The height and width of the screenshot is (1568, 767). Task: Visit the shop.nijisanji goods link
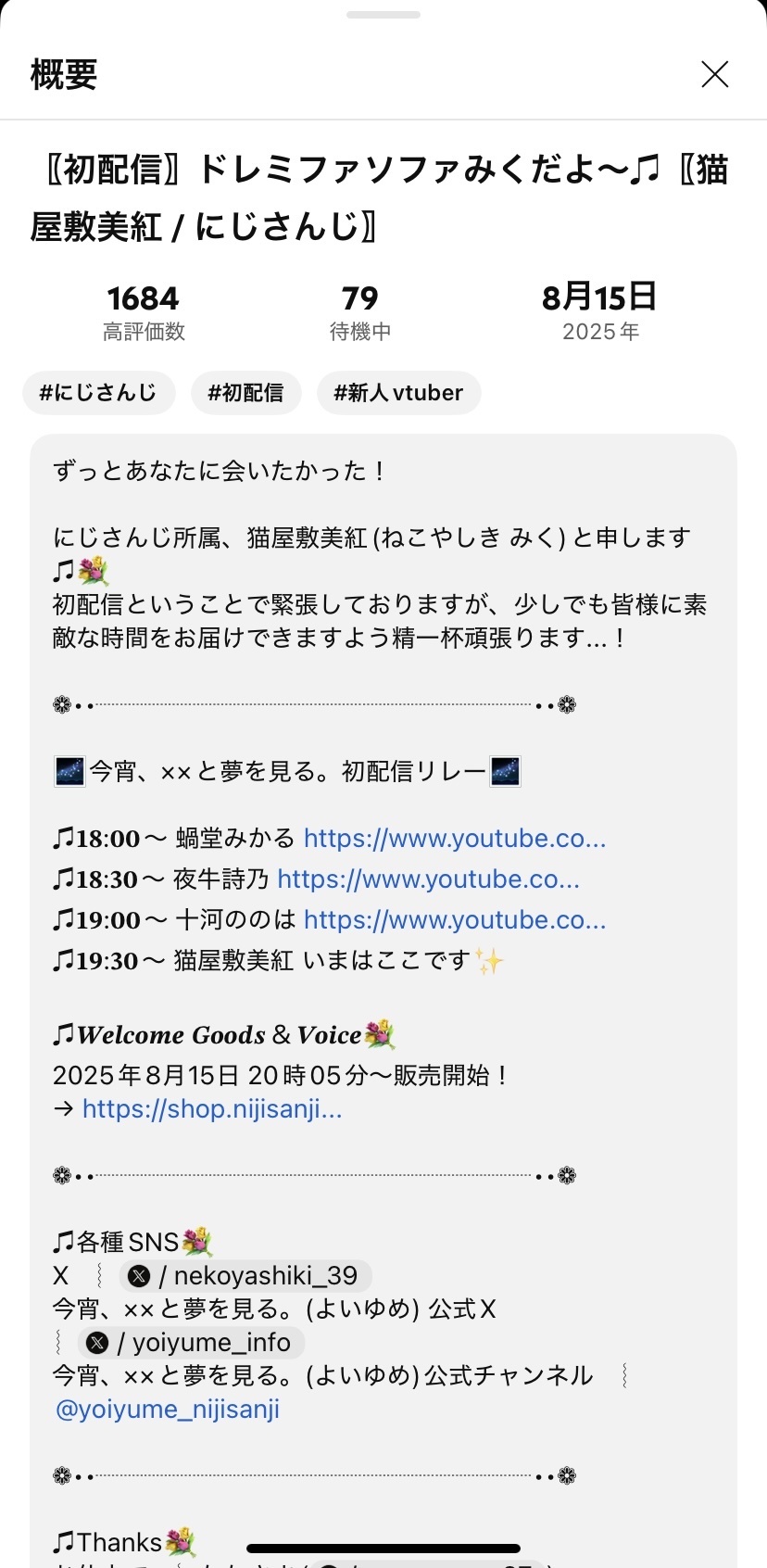[x=212, y=1109]
